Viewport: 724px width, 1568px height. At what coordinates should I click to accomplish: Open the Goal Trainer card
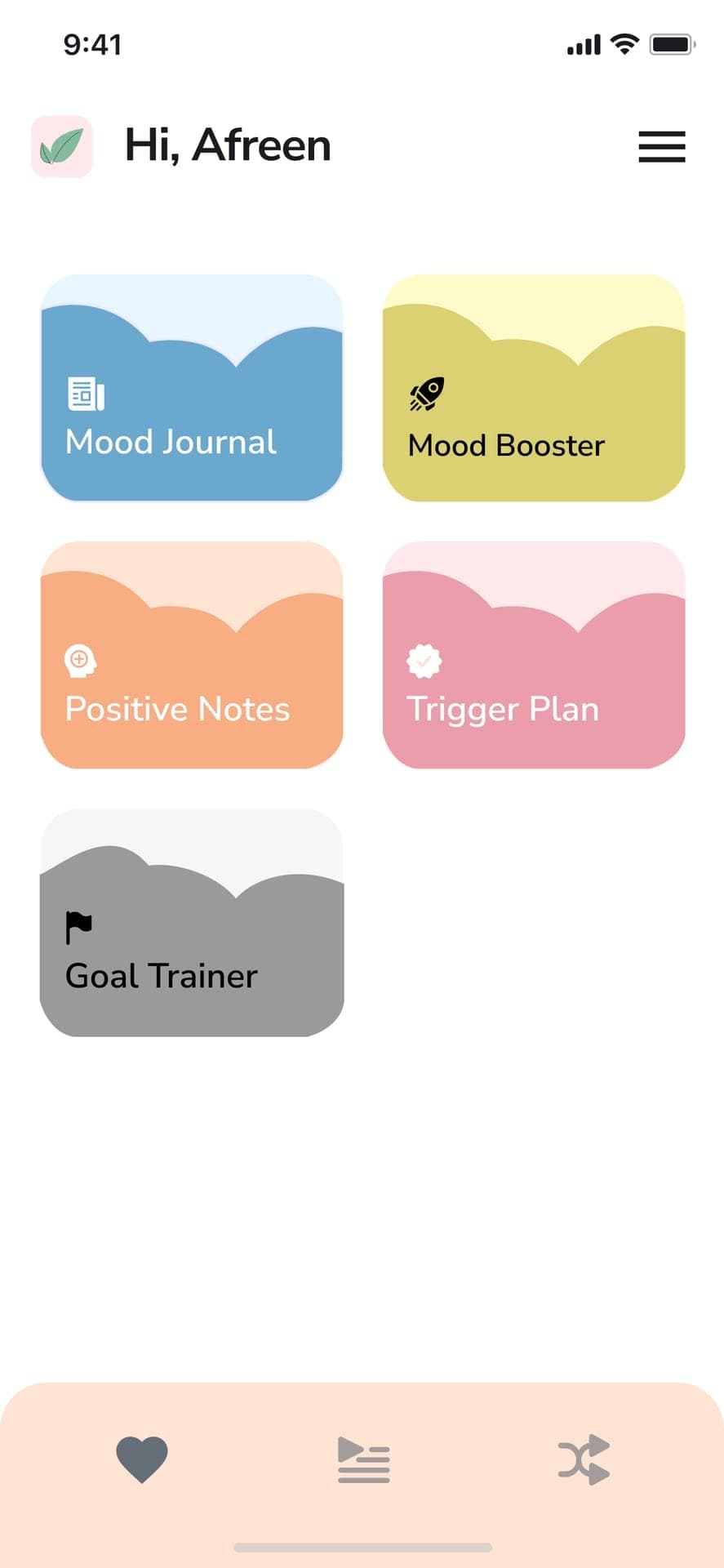[x=192, y=923]
